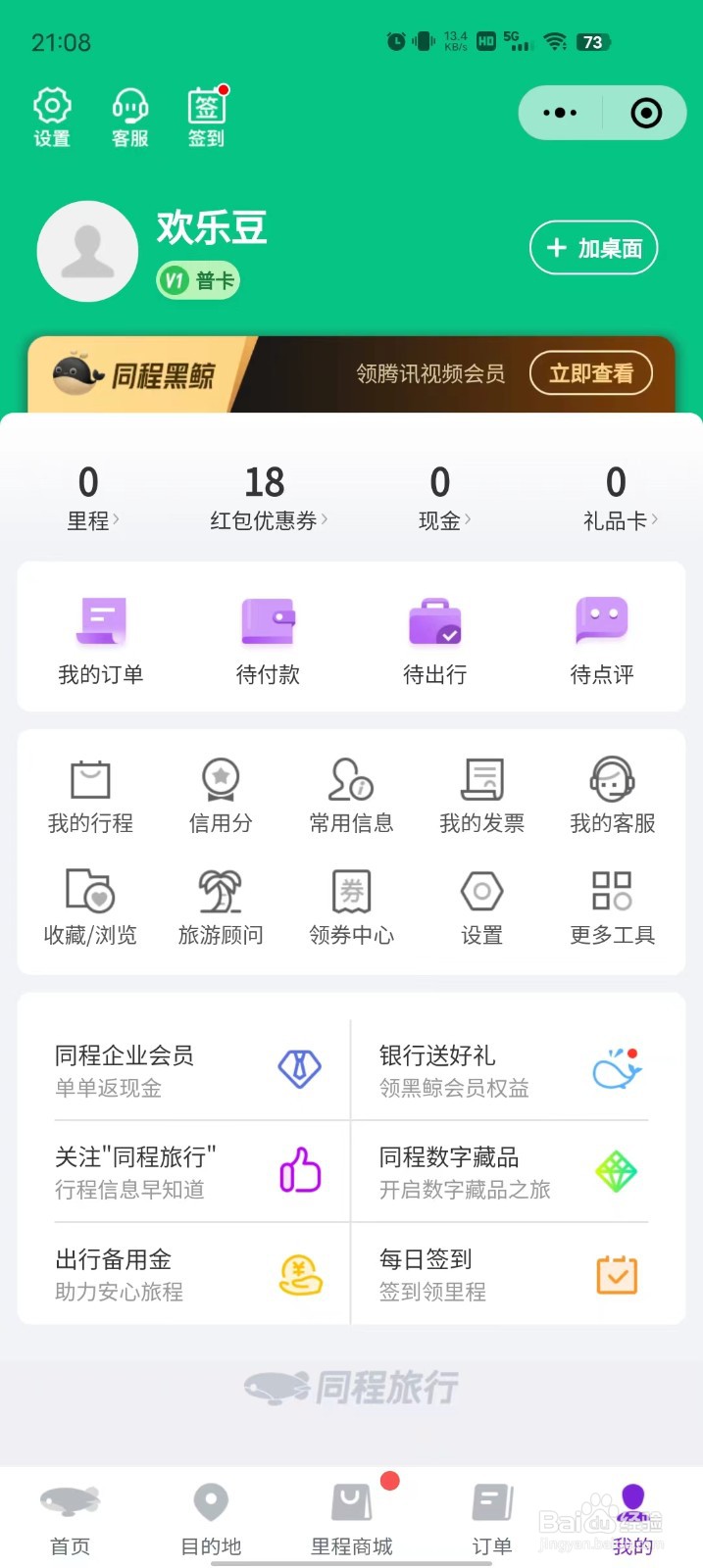Go to 领券中心
The width and height of the screenshot is (703, 1568).
coord(351,907)
